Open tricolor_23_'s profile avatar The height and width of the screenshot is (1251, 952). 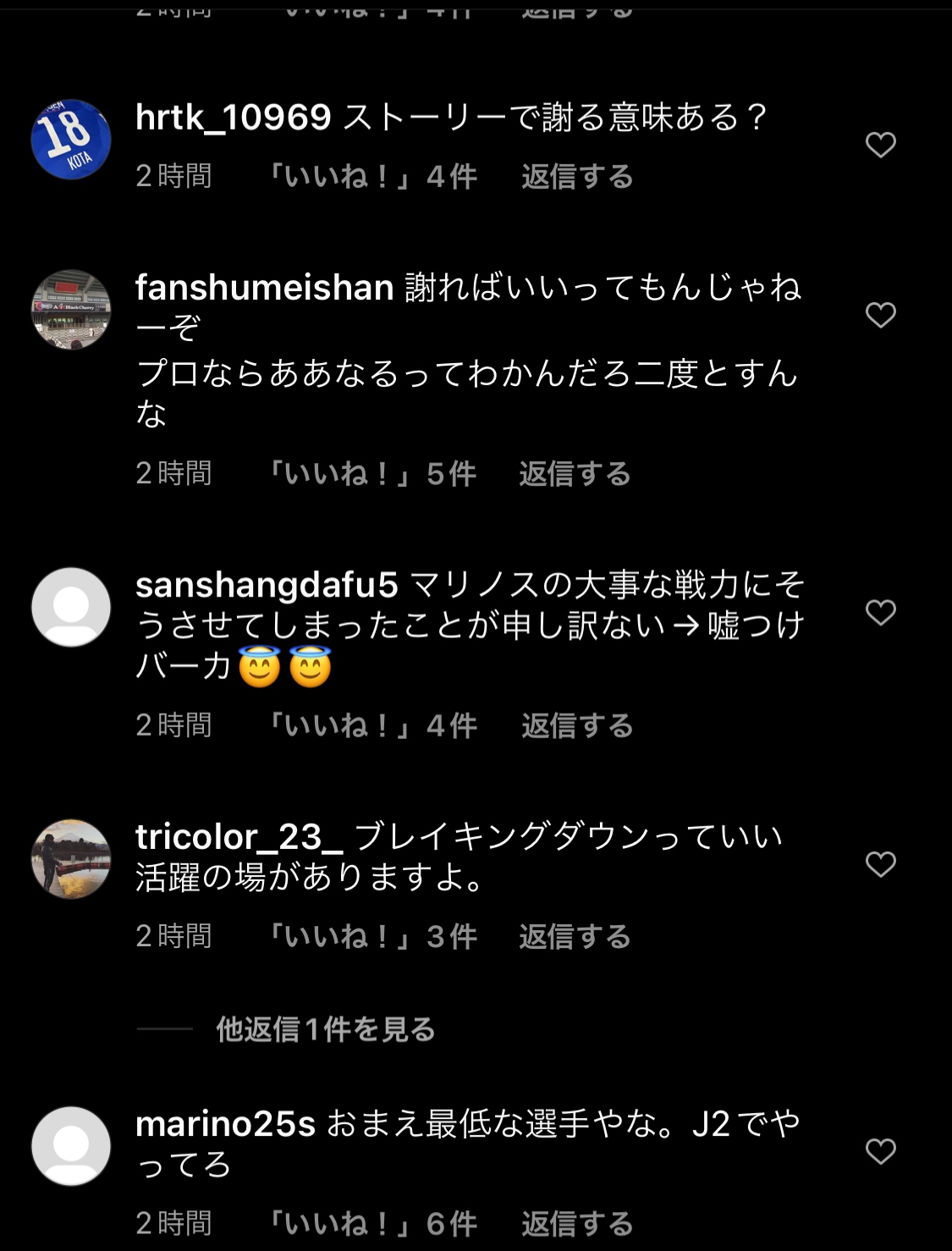pyautogui.click(x=71, y=859)
